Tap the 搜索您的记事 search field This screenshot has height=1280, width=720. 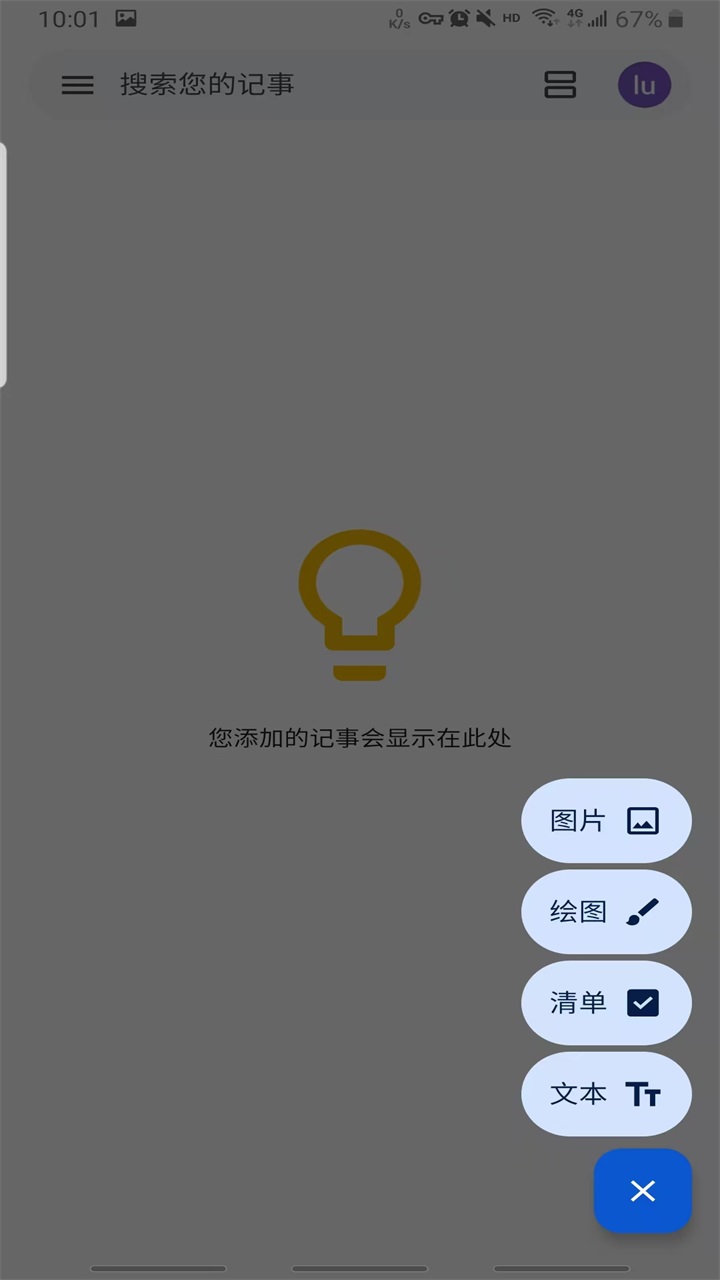(300, 85)
